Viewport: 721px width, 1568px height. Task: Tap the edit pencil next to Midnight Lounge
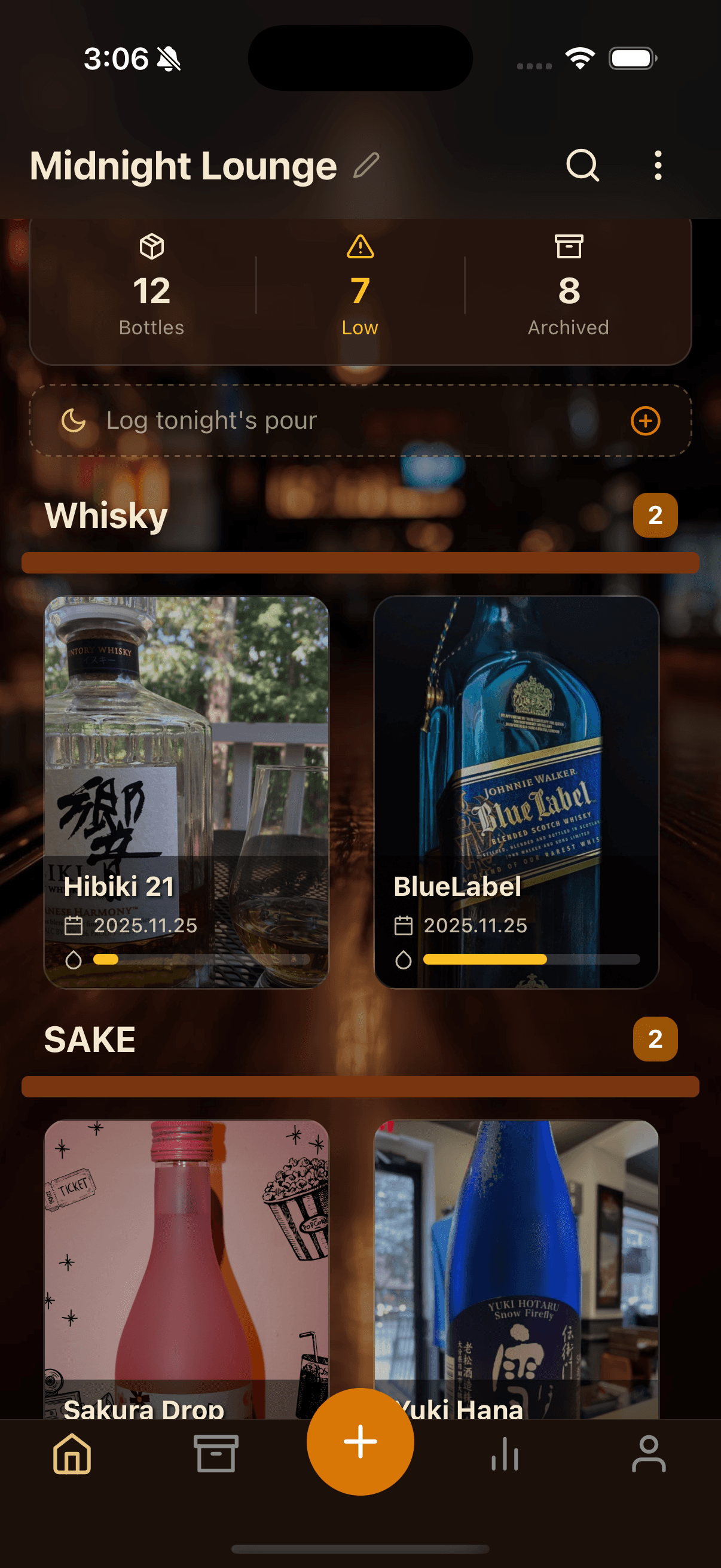[366, 166]
